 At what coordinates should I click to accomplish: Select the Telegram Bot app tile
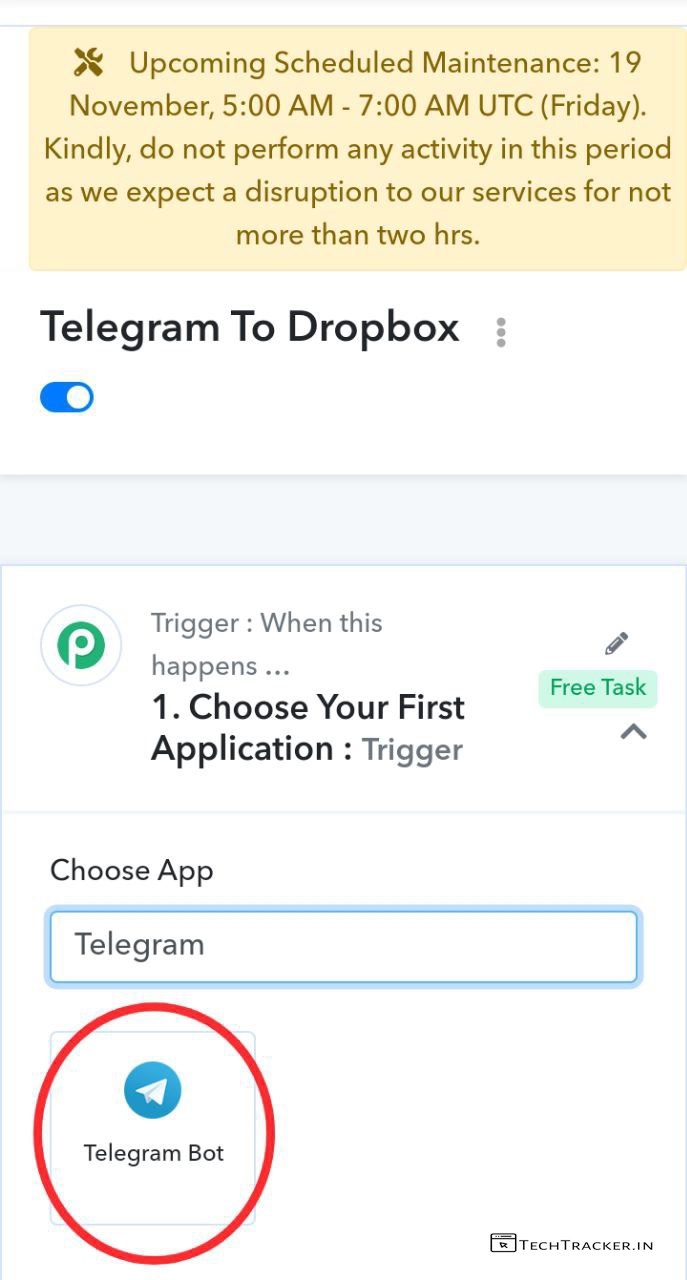coord(153,1127)
